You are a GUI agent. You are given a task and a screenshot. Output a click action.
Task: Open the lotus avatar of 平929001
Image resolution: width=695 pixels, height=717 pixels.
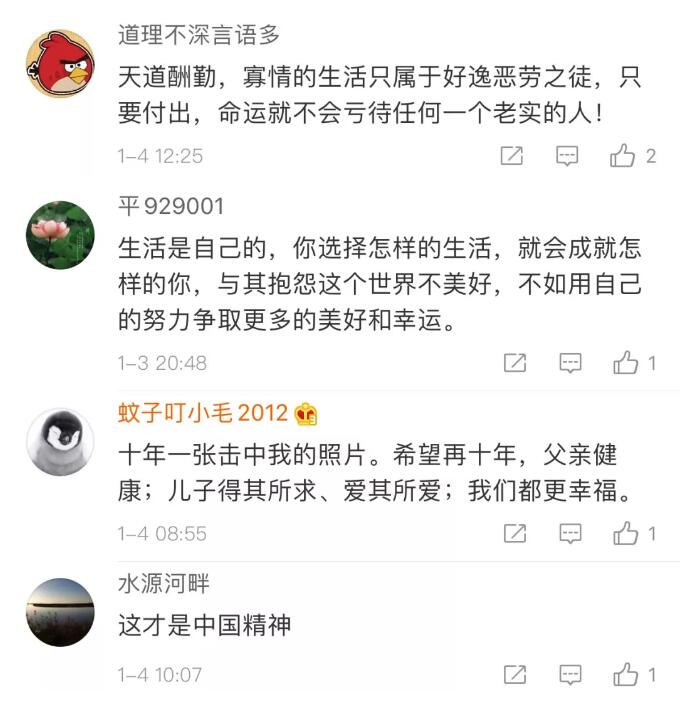(60, 234)
